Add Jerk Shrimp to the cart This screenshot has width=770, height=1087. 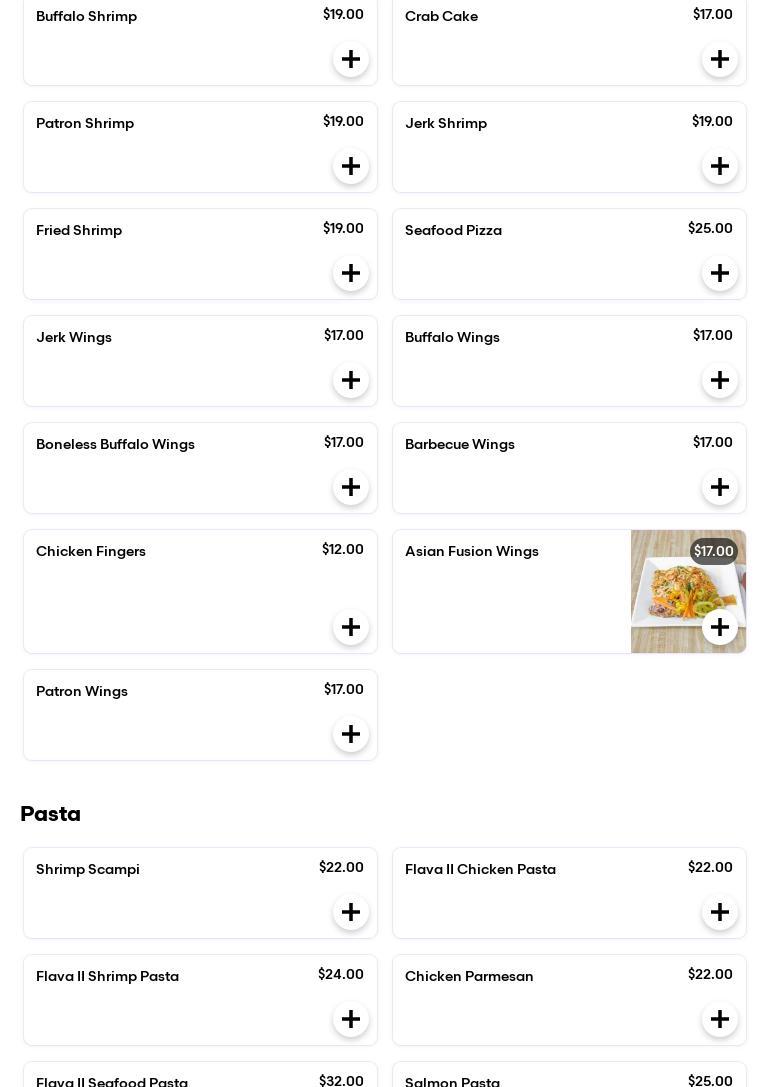click(720, 166)
